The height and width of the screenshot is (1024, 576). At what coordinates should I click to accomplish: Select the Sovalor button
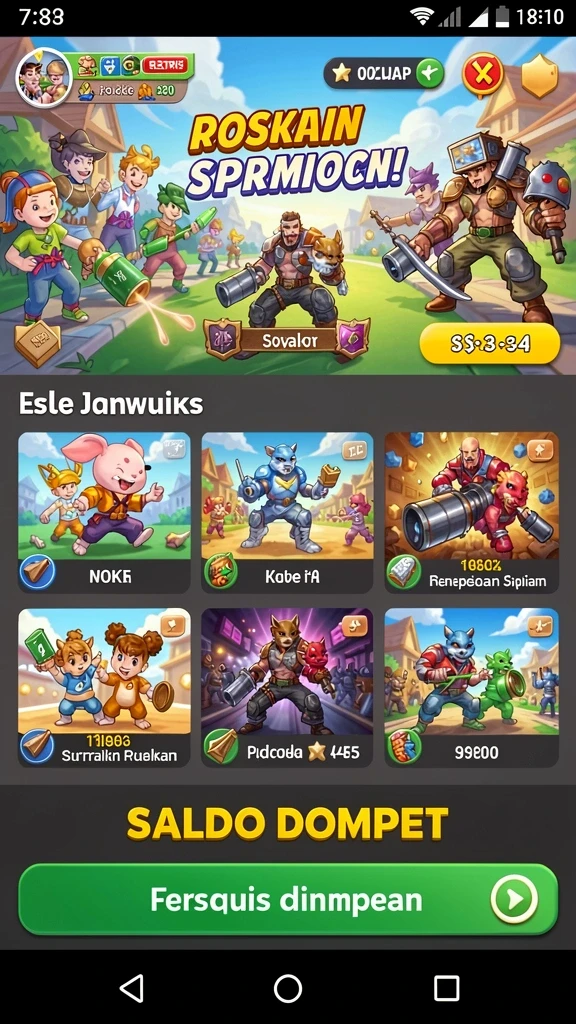(x=287, y=340)
